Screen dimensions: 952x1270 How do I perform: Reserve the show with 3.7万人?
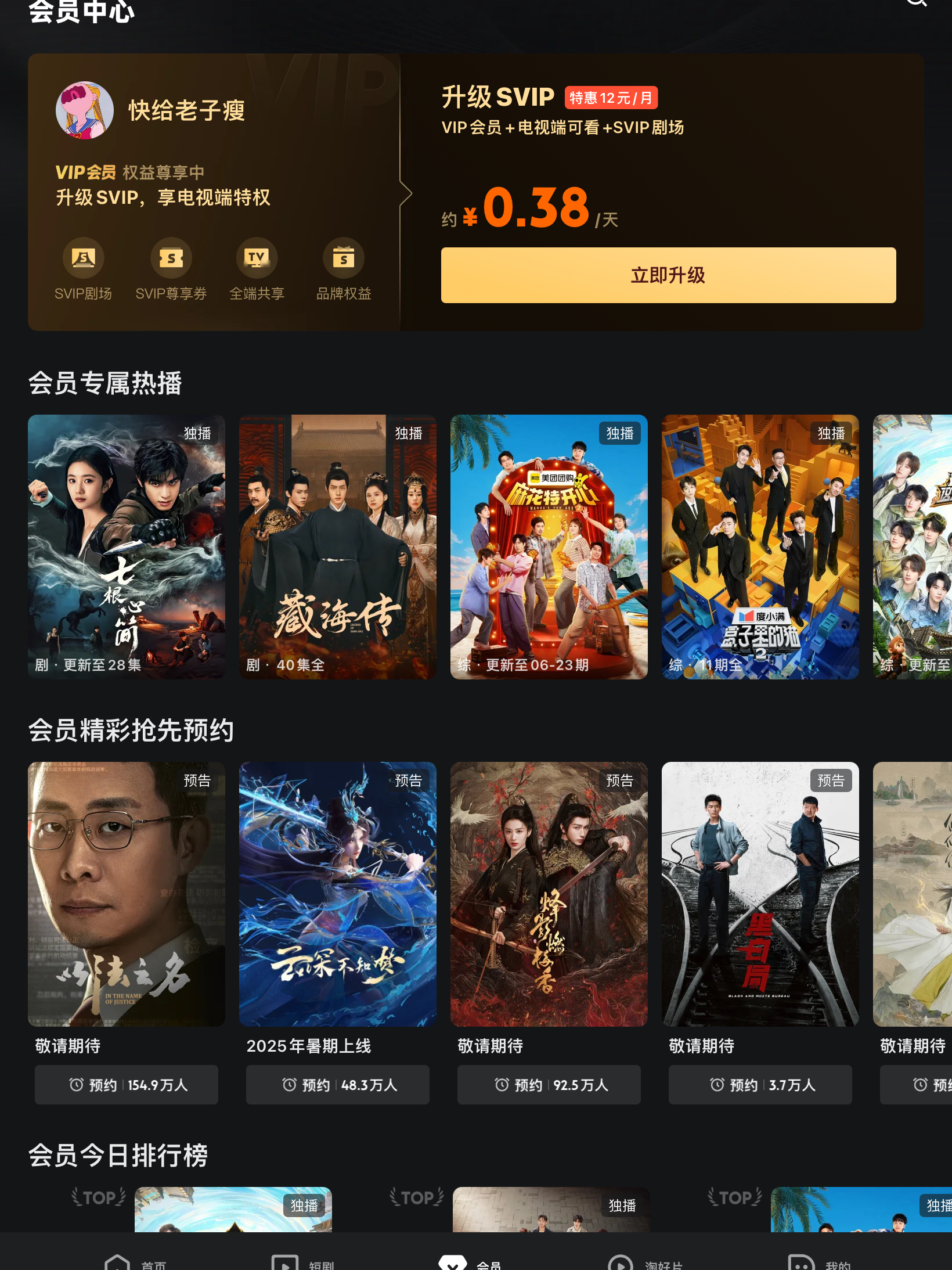pyautogui.click(x=760, y=1085)
